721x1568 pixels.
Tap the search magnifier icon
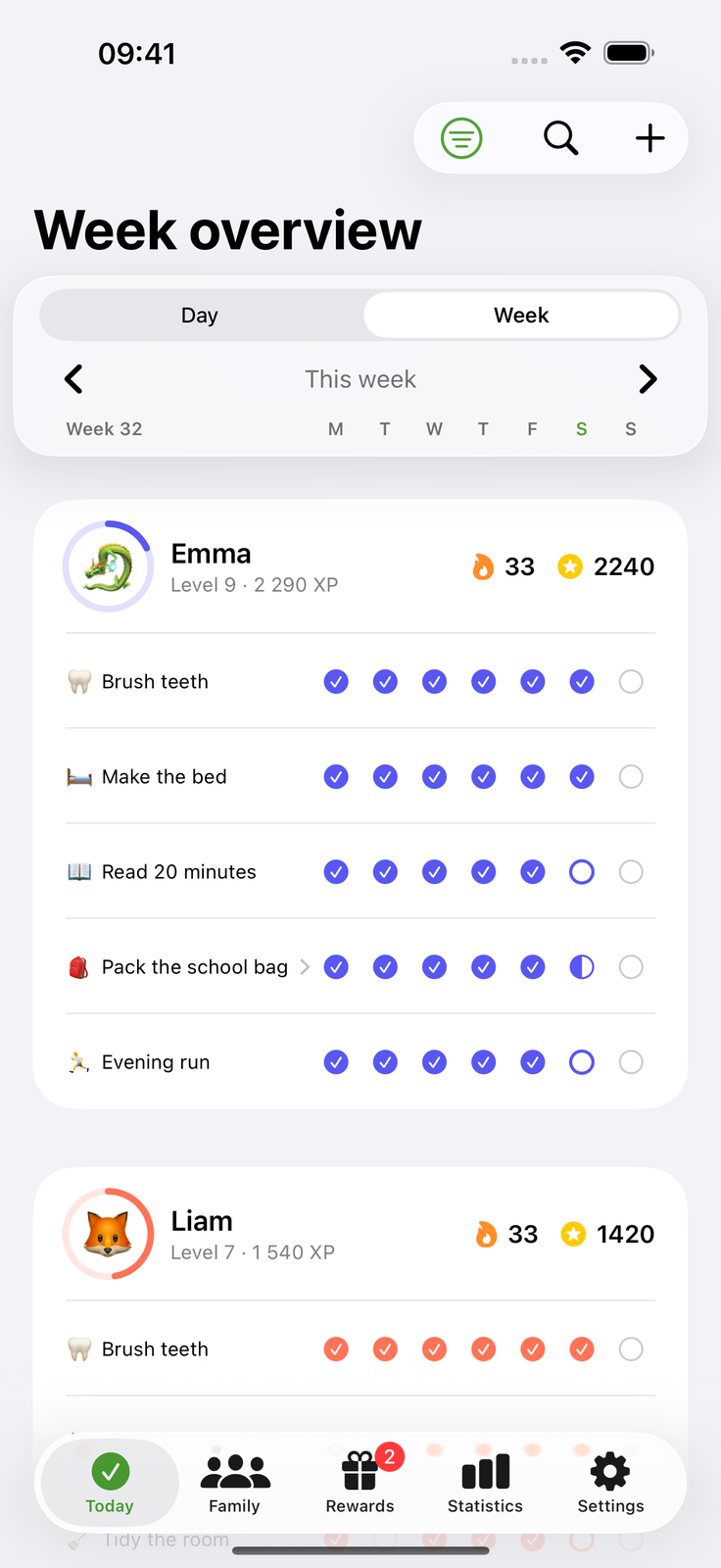pyautogui.click(x=560, y=138)
